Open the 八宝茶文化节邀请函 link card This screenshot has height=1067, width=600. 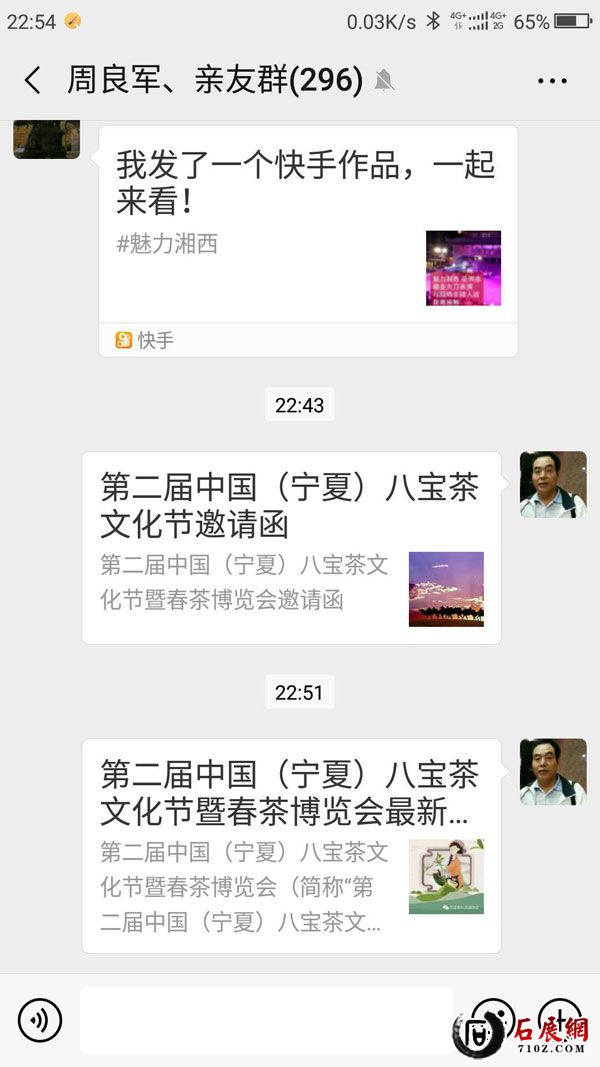pos(291,547)
